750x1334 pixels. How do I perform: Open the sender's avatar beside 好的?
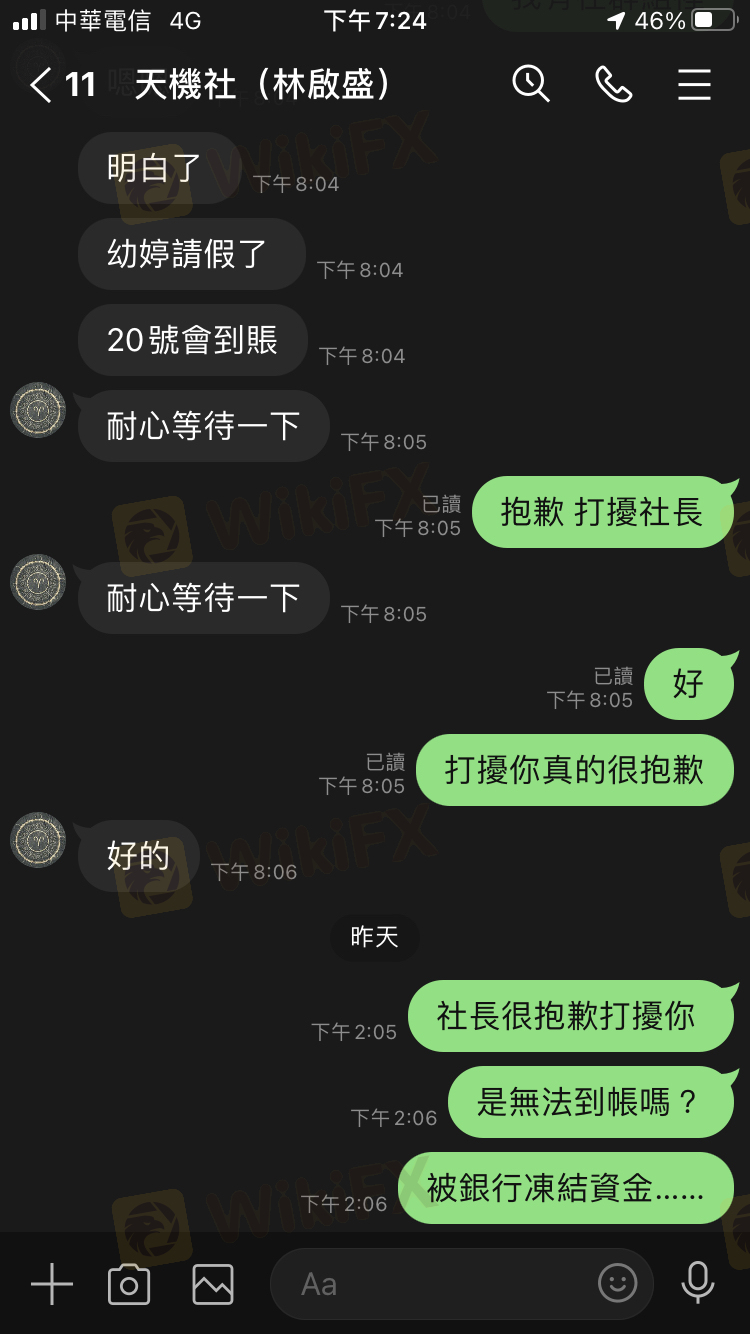tap(38, 840)
